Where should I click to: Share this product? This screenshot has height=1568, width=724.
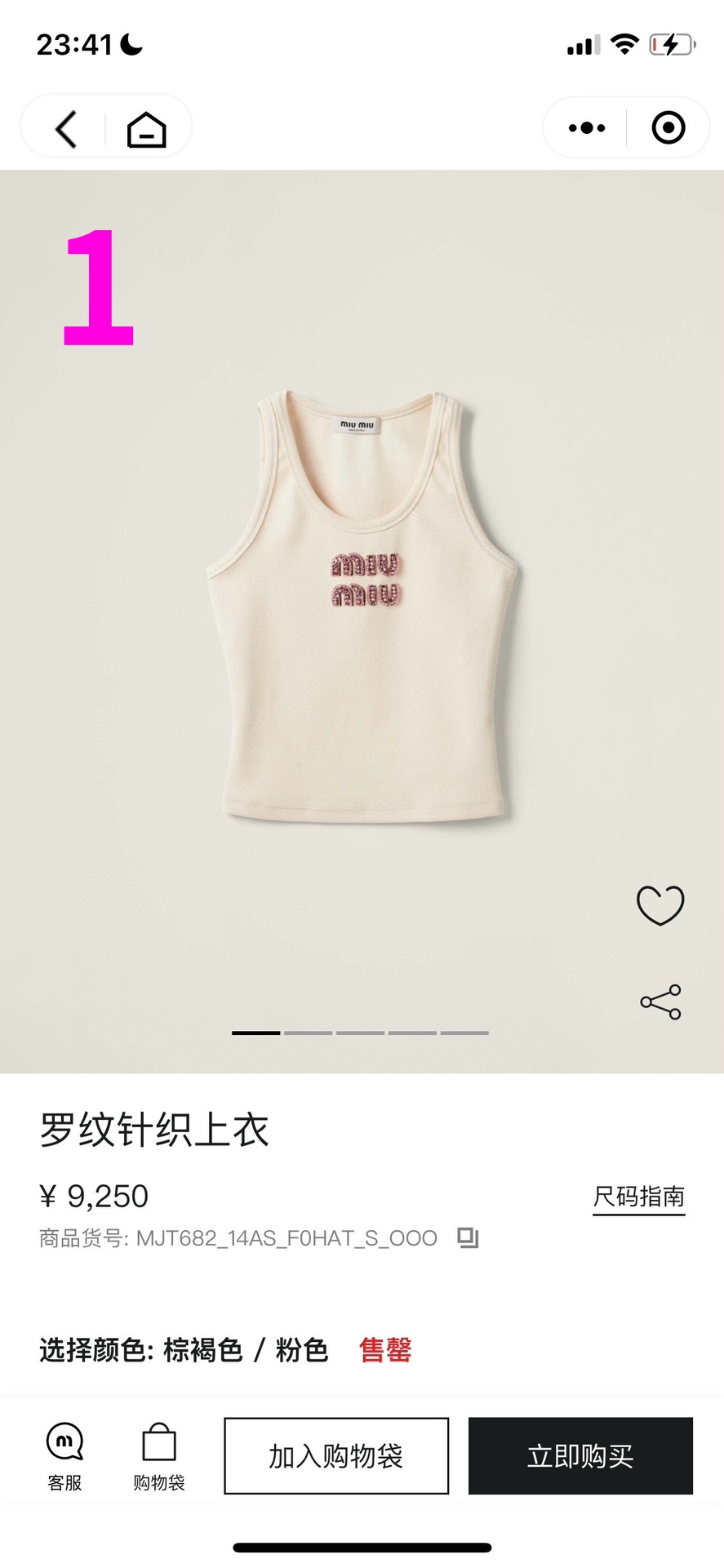tap(660, 1002)
